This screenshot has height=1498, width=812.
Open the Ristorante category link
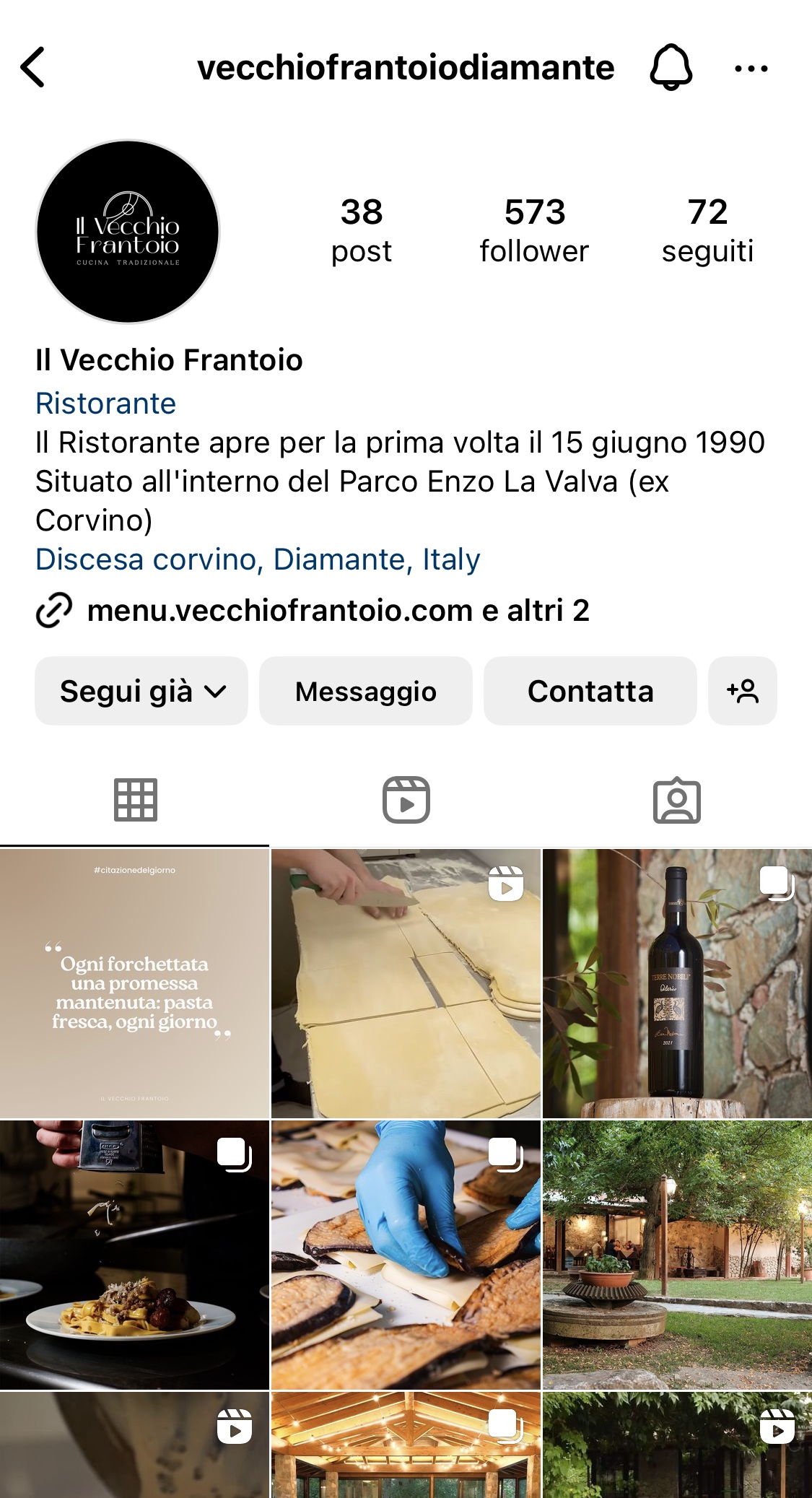pyautogui.click(x=105, y=404)
